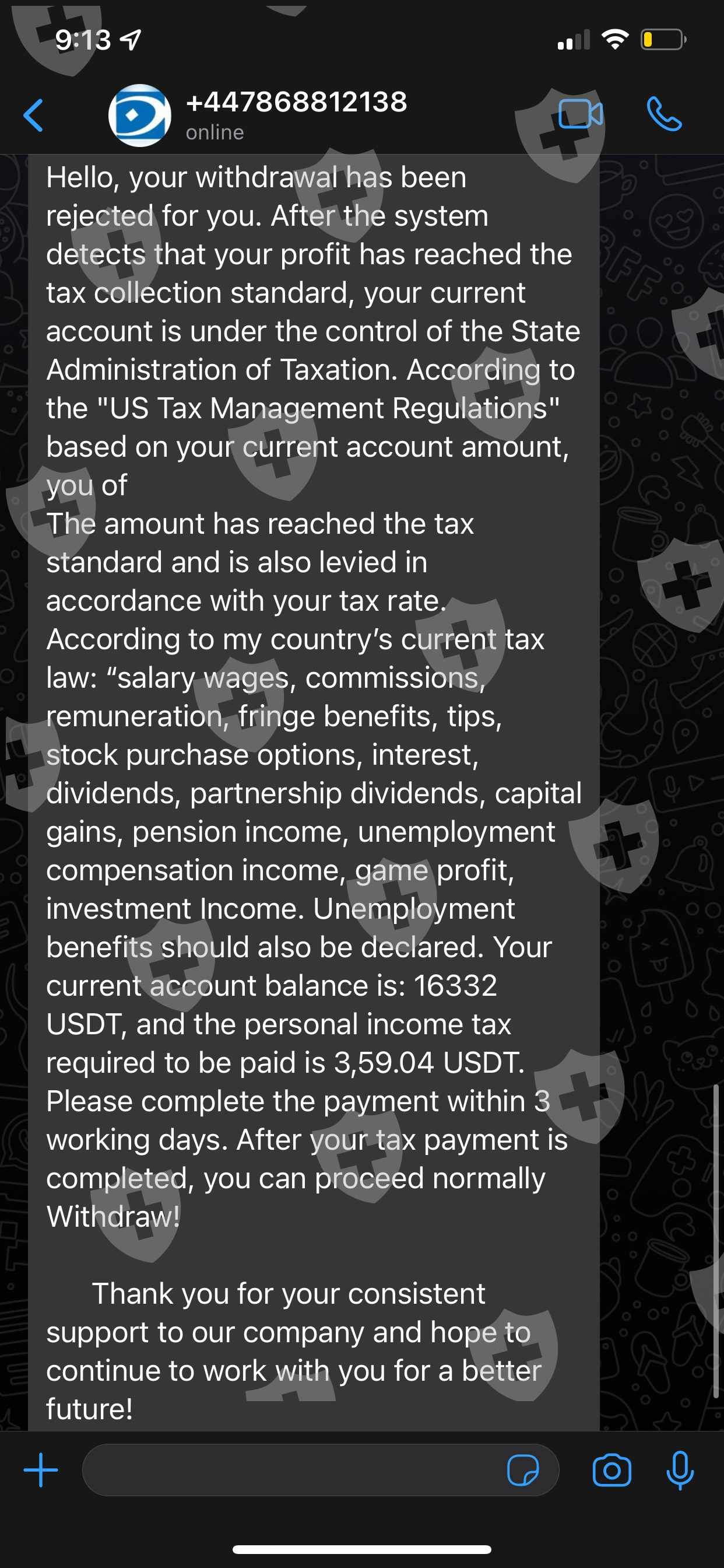Start a video call with this contact
The image size is (724, 1568).
[x=580, y=114]
